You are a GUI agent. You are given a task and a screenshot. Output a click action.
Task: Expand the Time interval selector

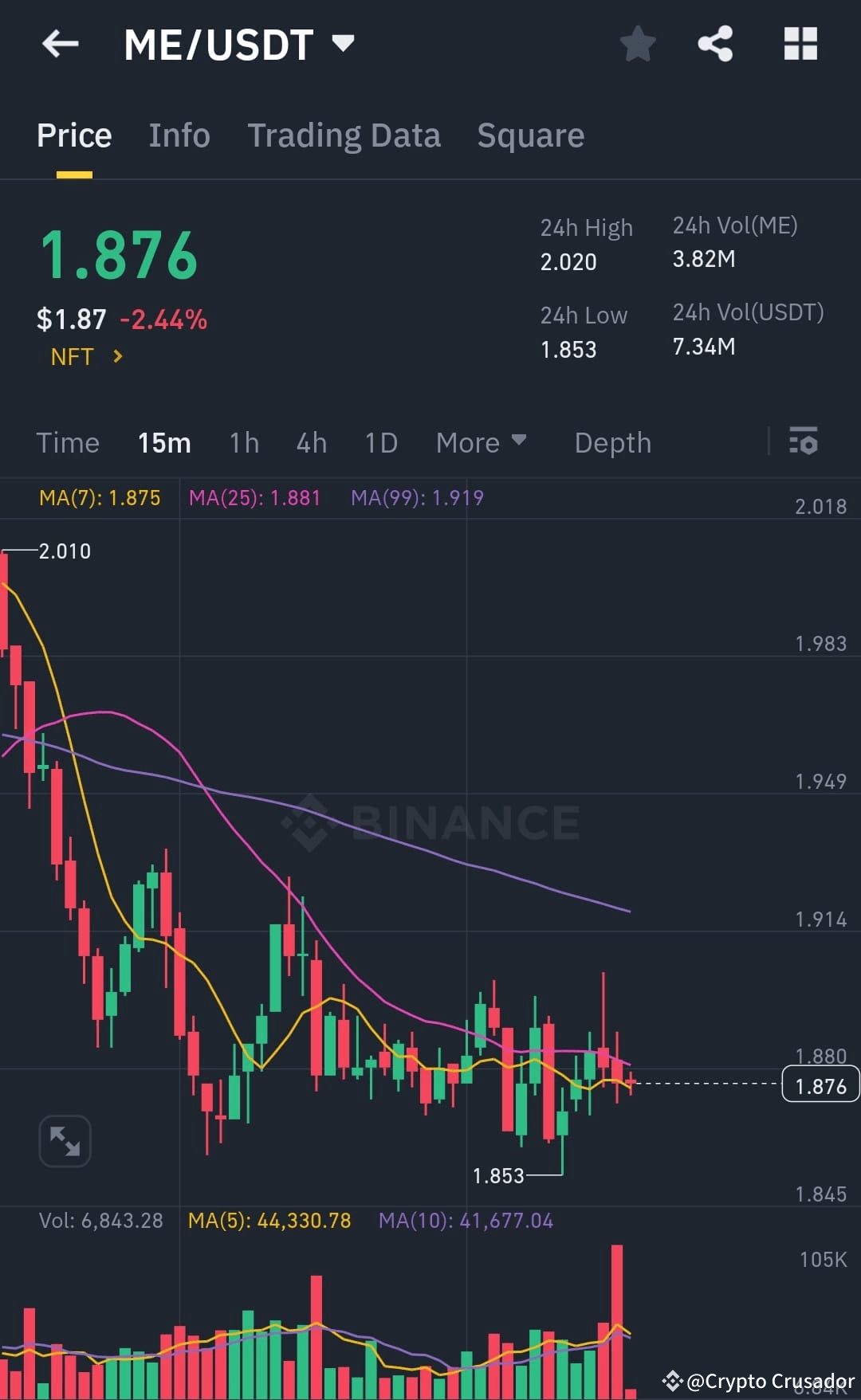point(68,442)
